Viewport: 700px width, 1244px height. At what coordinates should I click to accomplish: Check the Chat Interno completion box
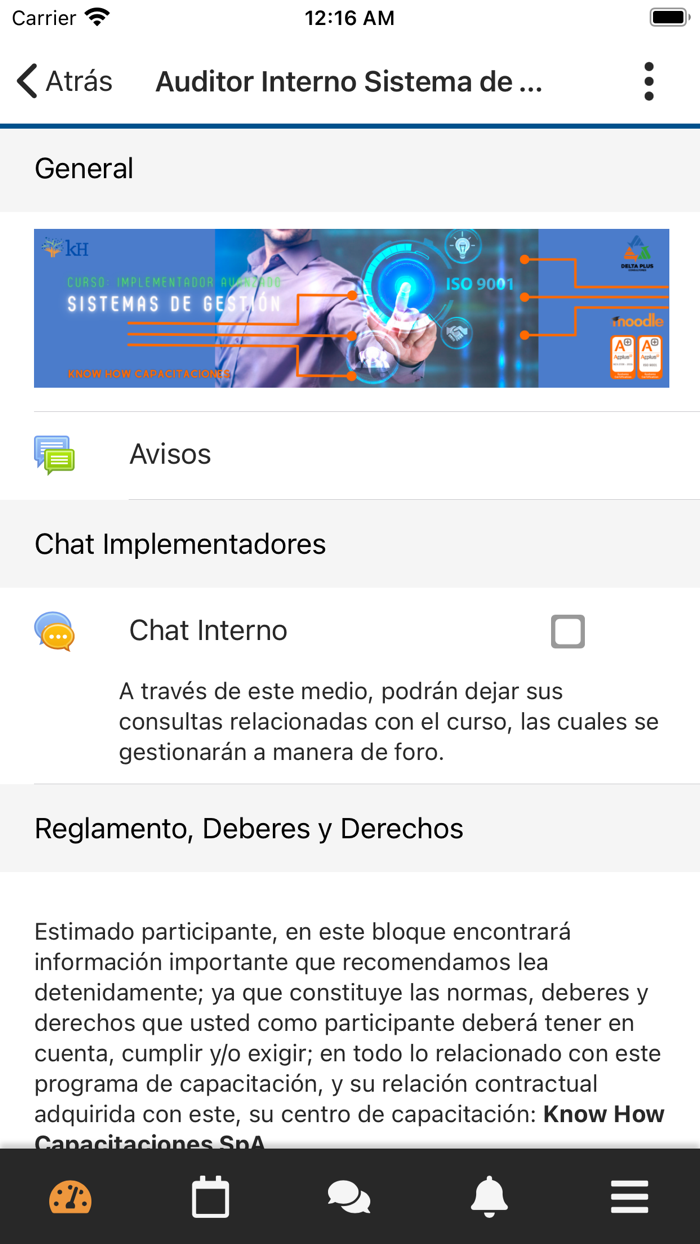(568, 631)
